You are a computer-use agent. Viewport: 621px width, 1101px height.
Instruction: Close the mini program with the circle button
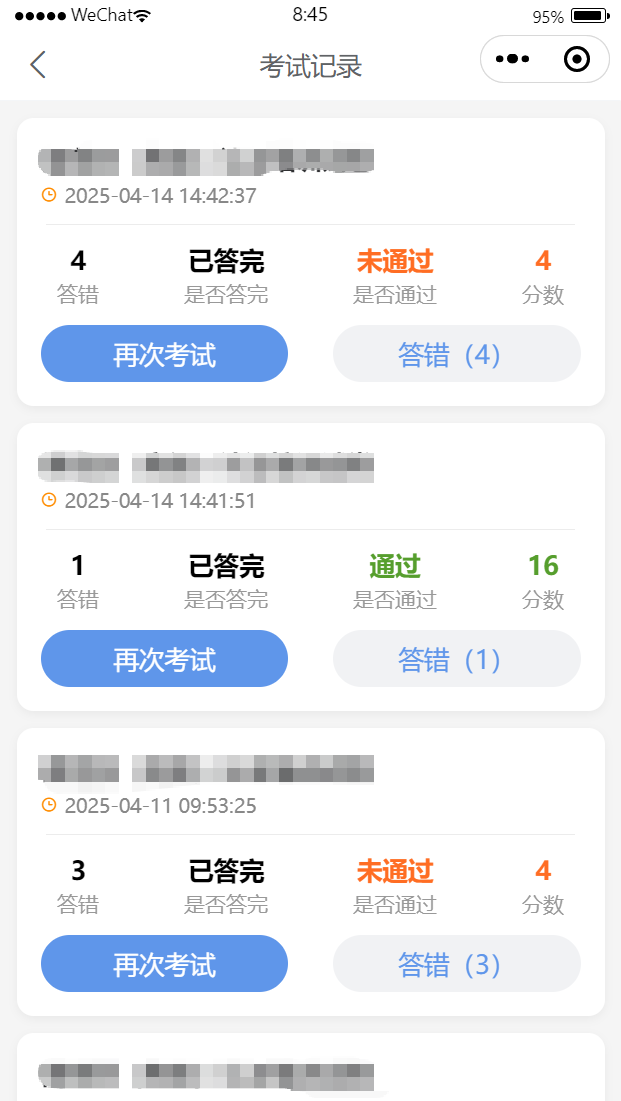577,60
